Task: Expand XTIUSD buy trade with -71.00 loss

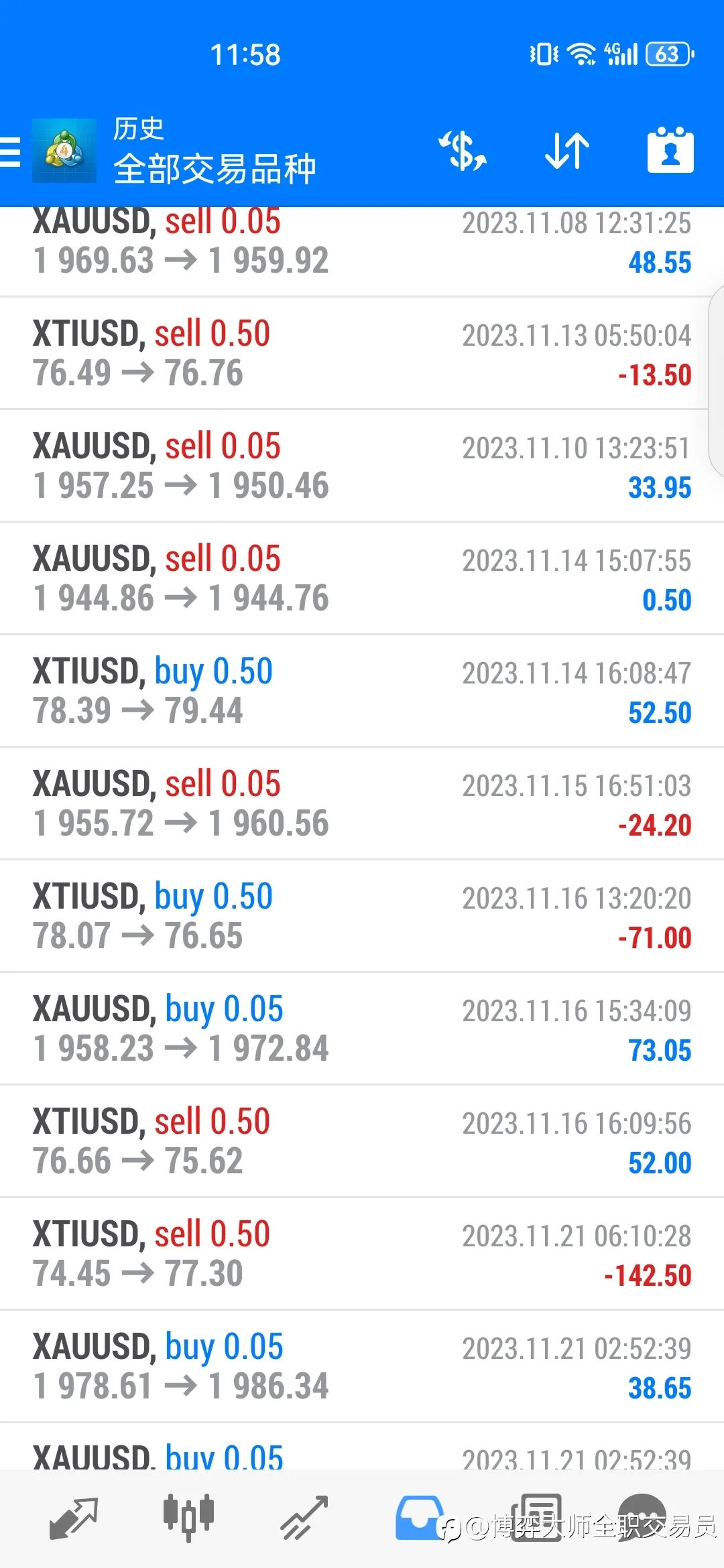Action: point(362,916)
